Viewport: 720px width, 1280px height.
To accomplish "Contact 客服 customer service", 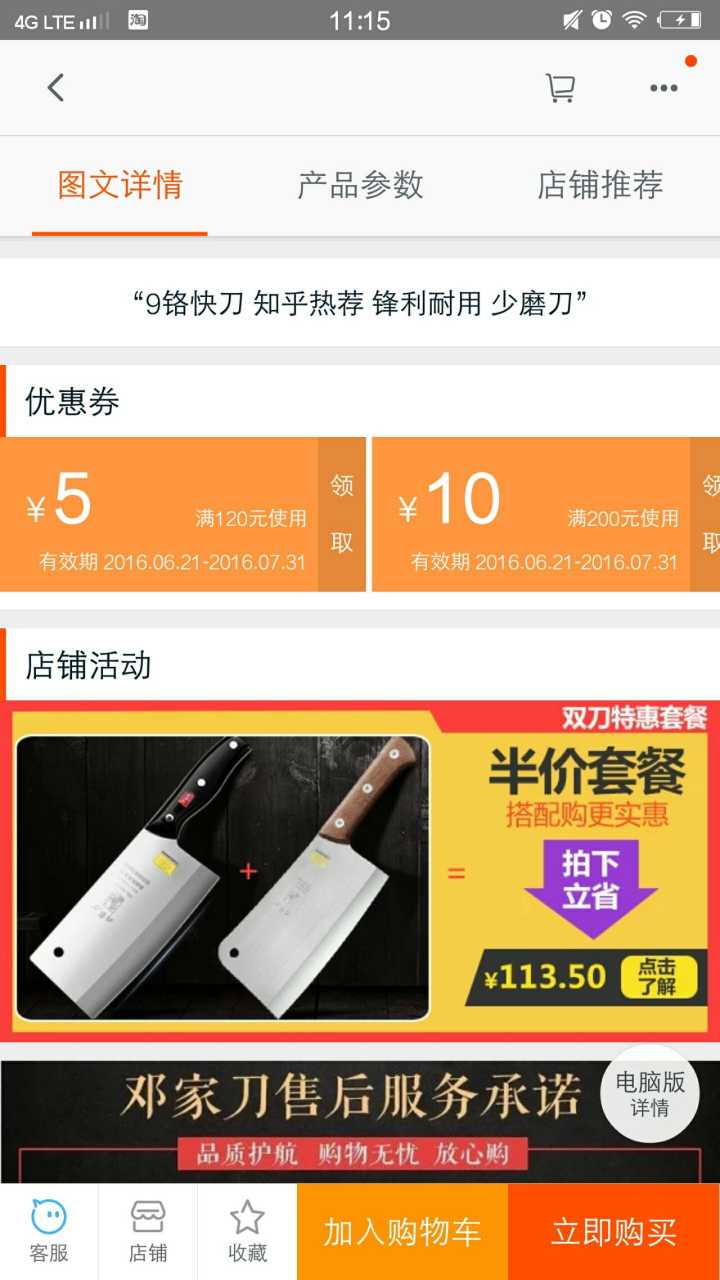I will 48,1232.
